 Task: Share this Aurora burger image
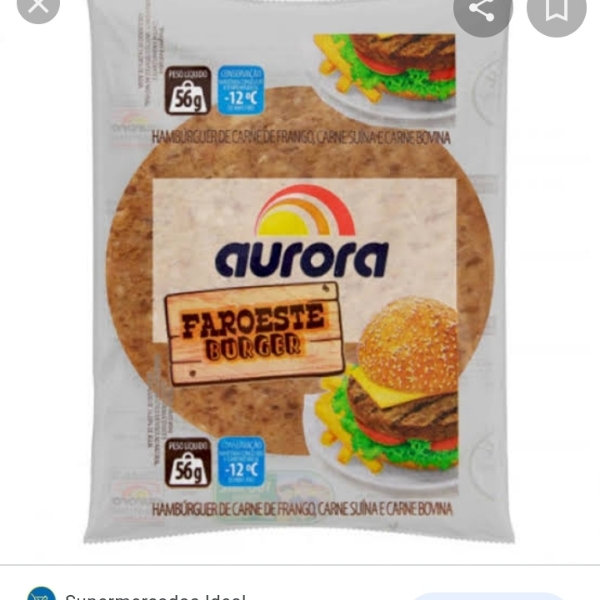(x=483, y=9)
